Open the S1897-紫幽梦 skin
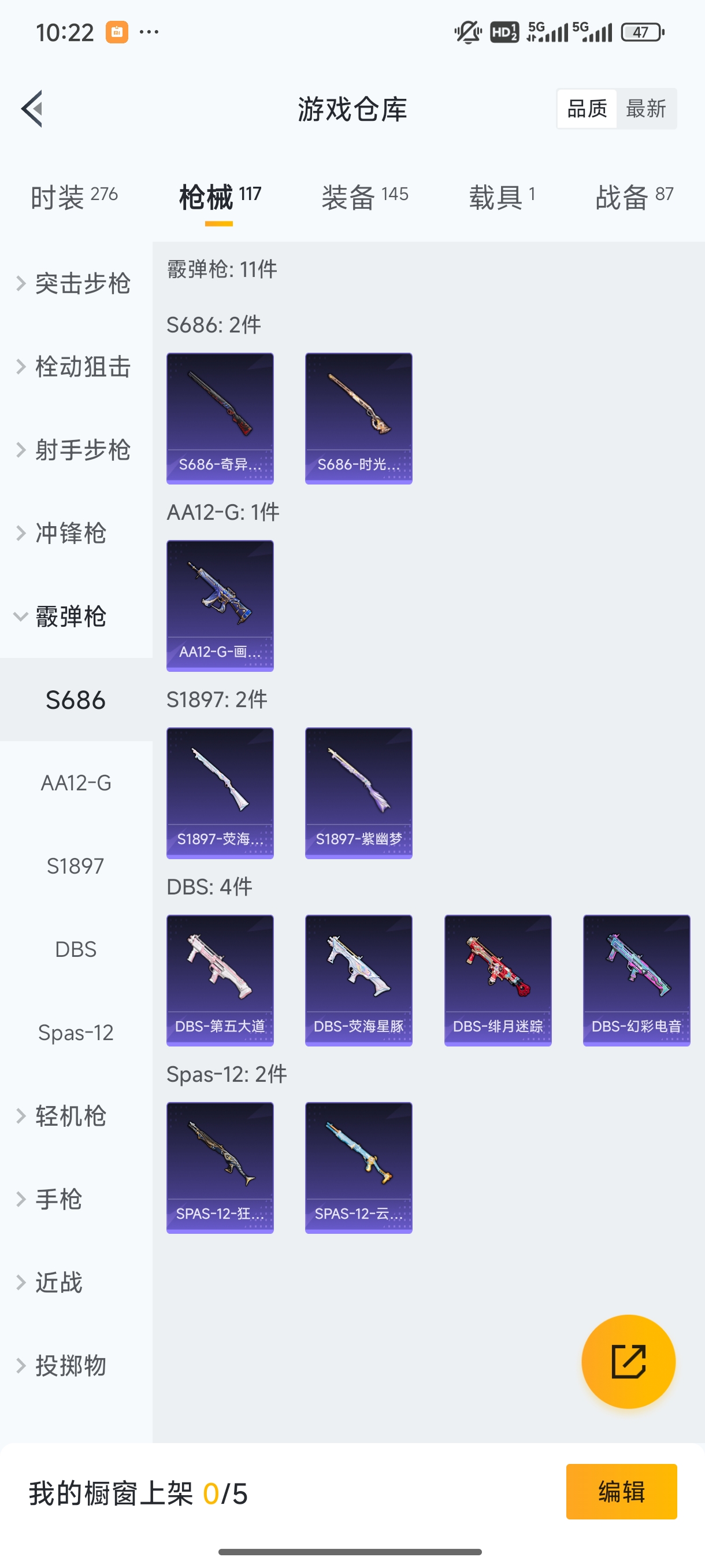Image resolution: width=705 pixels, height=1568 pixels. (358, 793)
